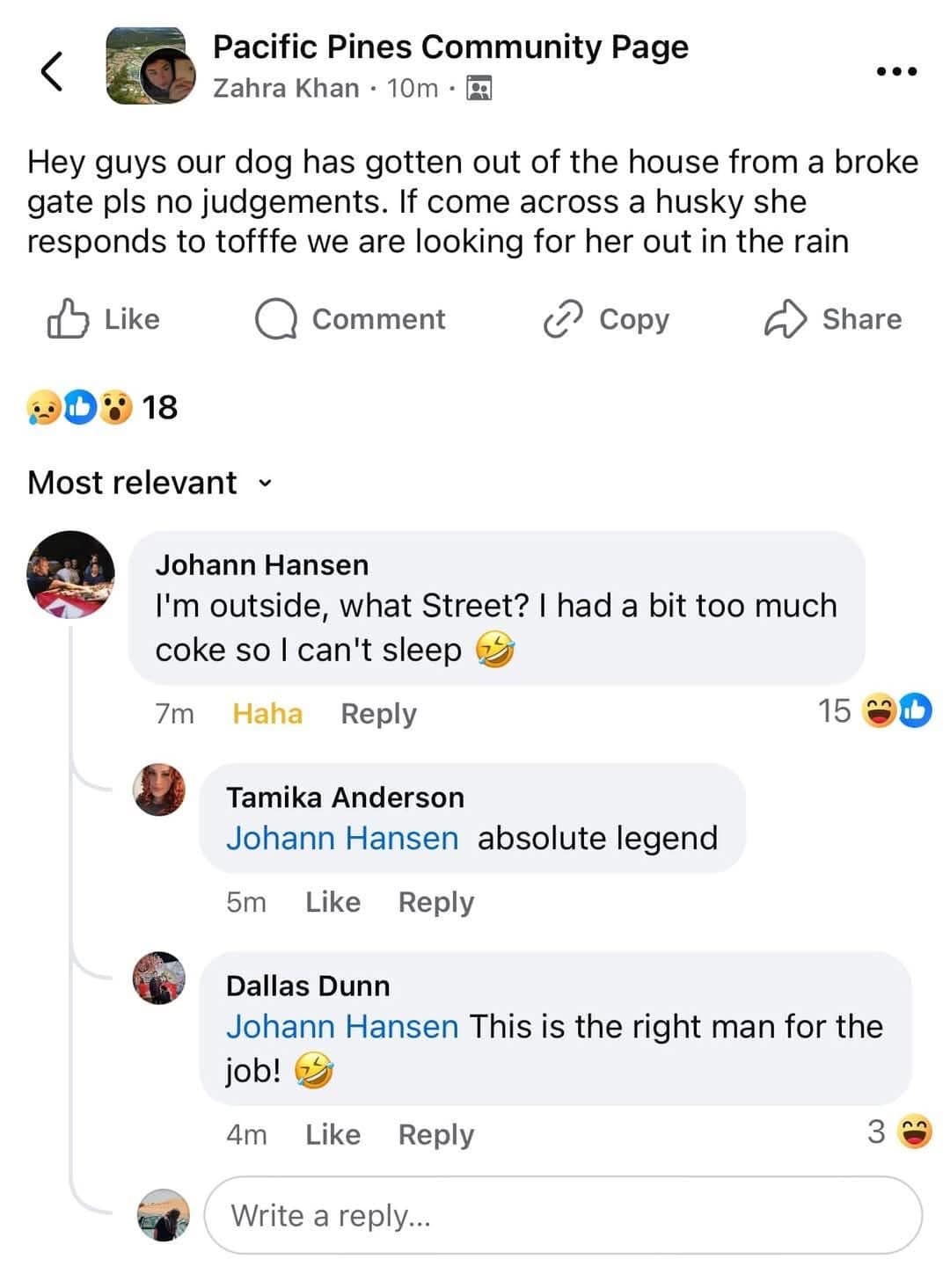Reply to Johann Hansen's comment
Screen dimensions: 950x1288
point(378,713)
